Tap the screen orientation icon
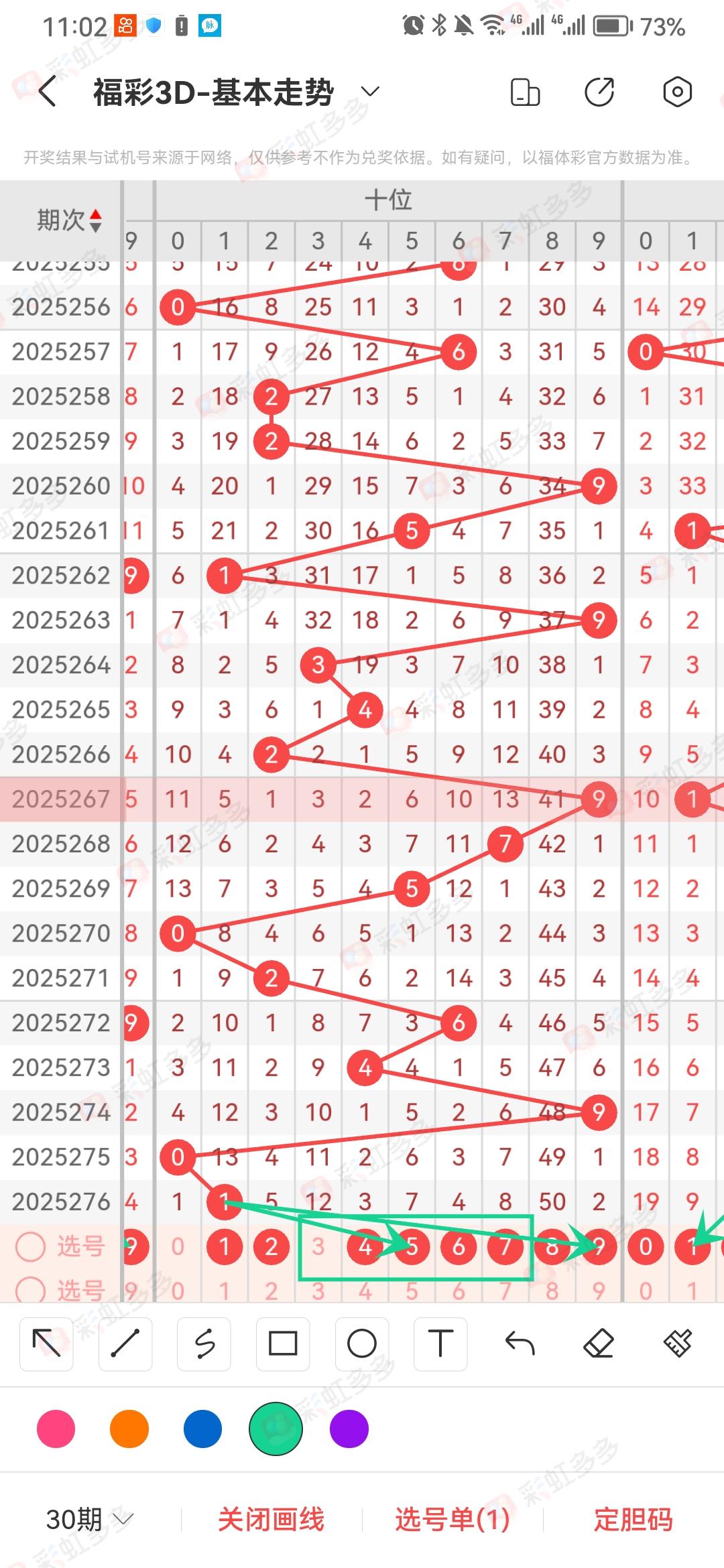Viewport: 724px width, 1568px height. tap(525, 92)
